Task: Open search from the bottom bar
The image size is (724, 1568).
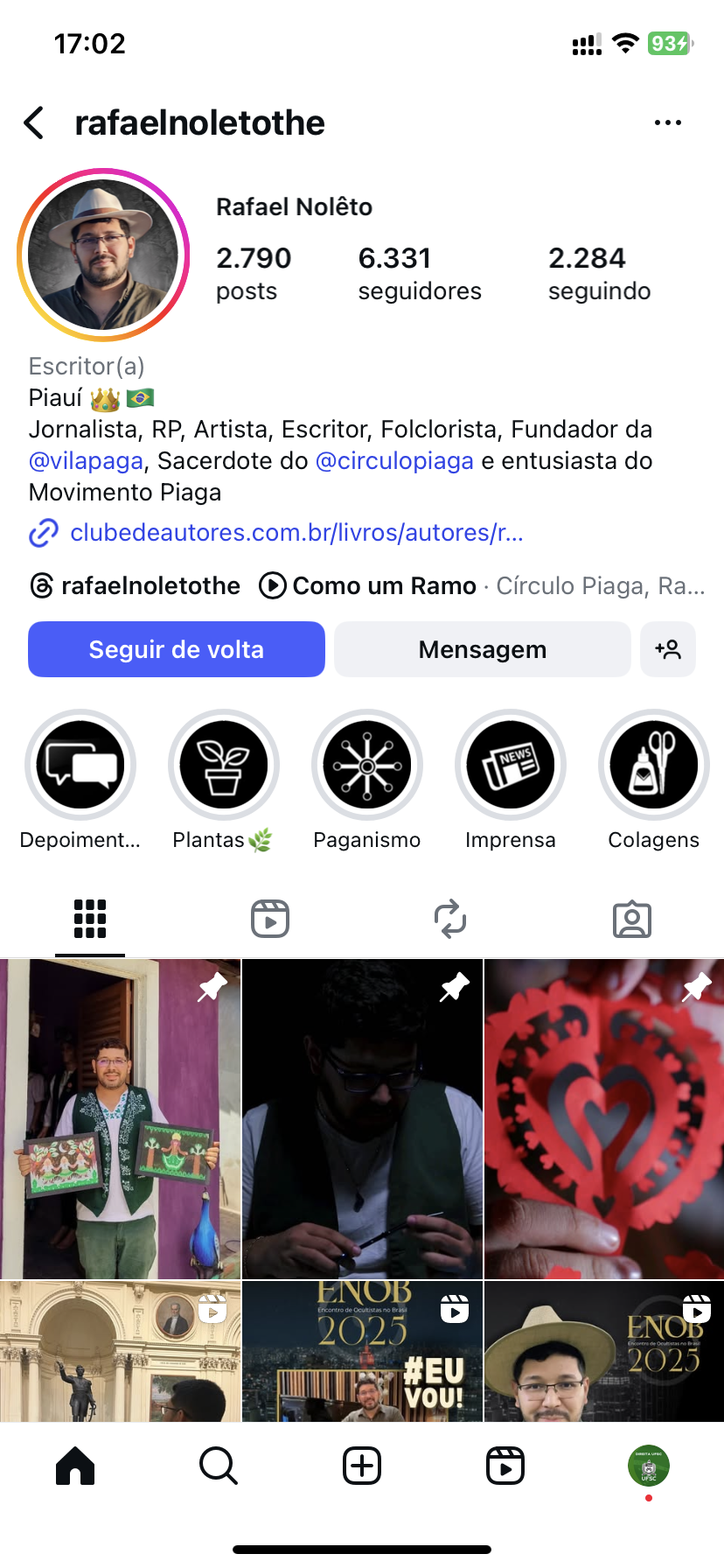Action: click(x=219, y=1466)
